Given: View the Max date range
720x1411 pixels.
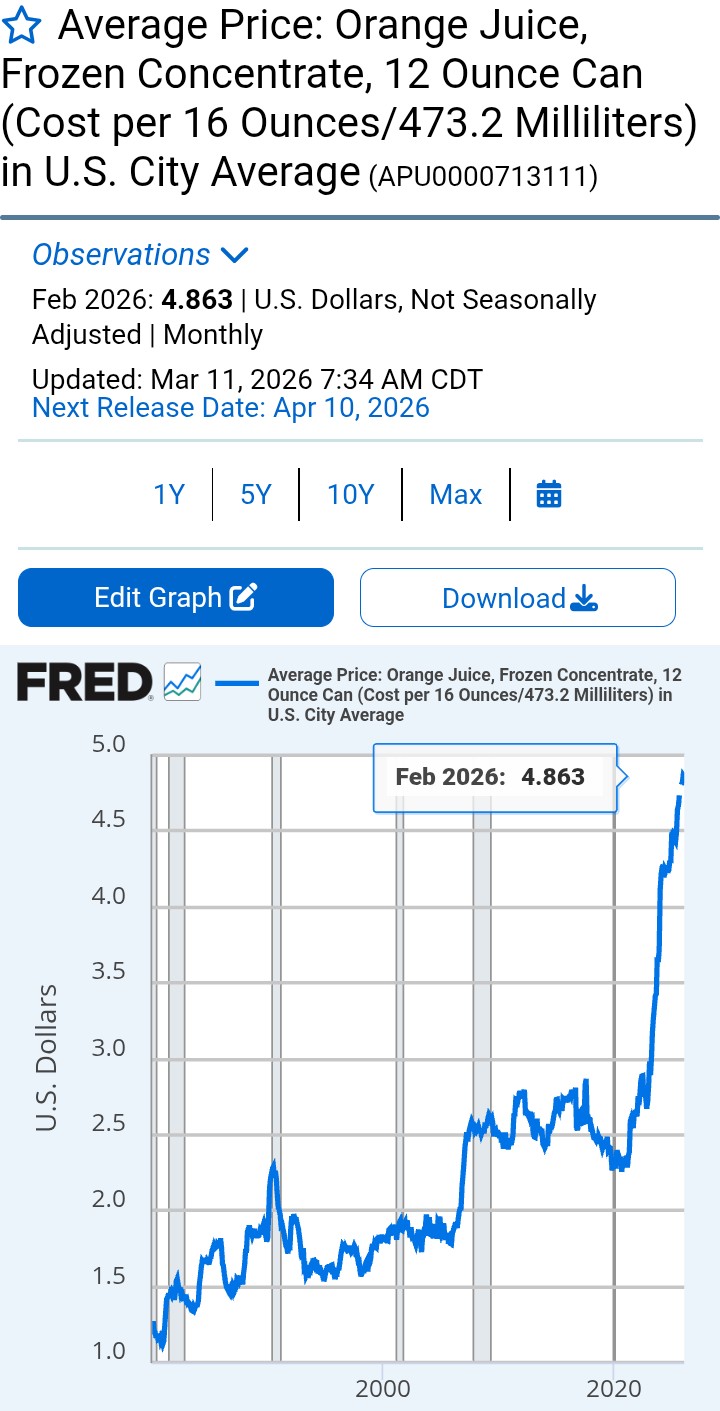Looking at the screenshot, I should click(455, 495).
